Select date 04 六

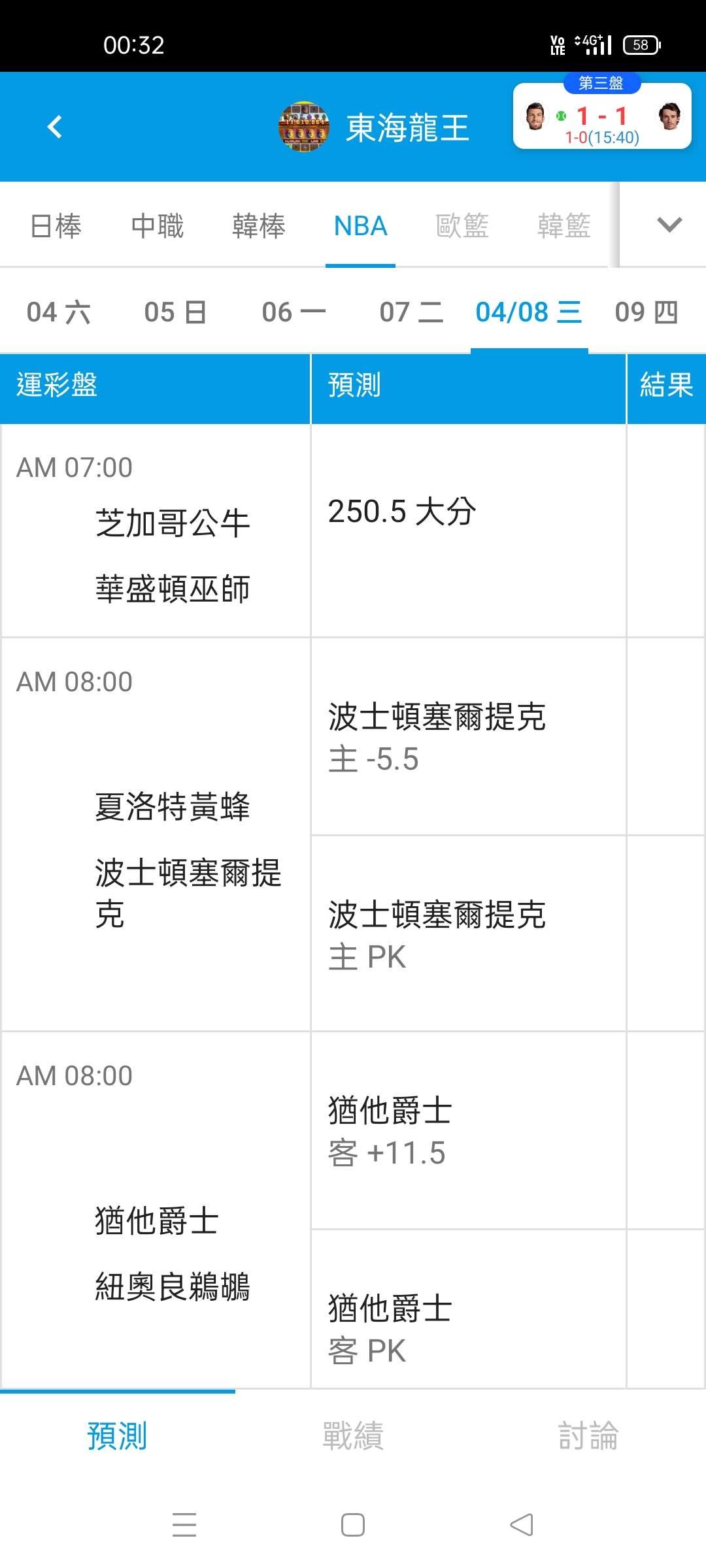[59, 312]
